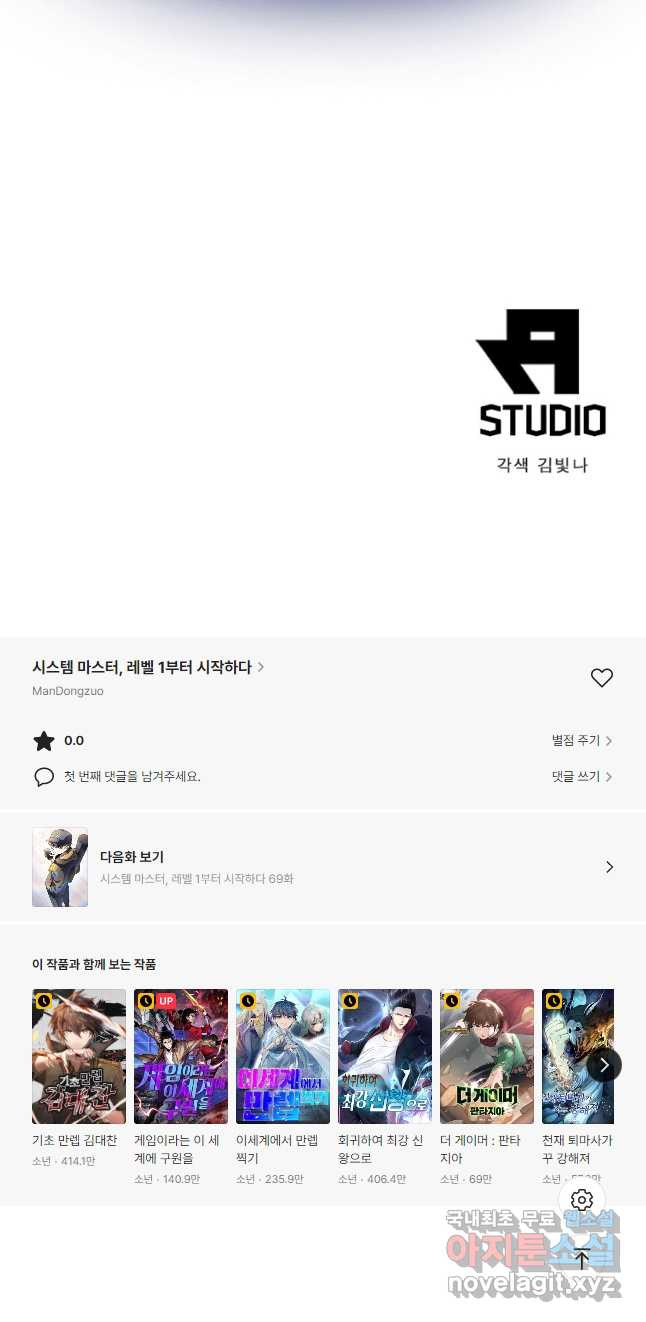Like this series with the heart icon
The height and width of the screenshot is (1322, 646).
coord(601,678)
